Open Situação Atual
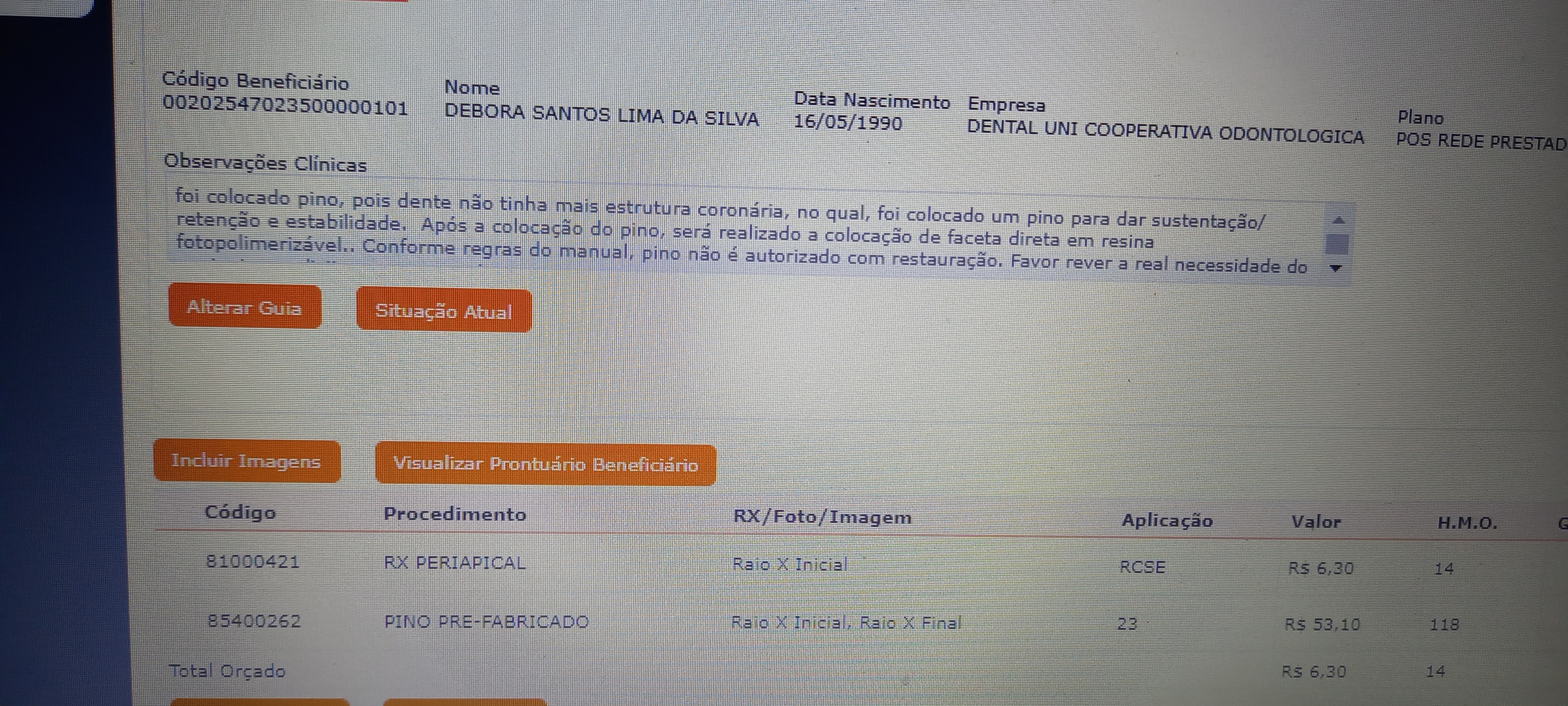Screen dimensions: 1568x706 444,311
